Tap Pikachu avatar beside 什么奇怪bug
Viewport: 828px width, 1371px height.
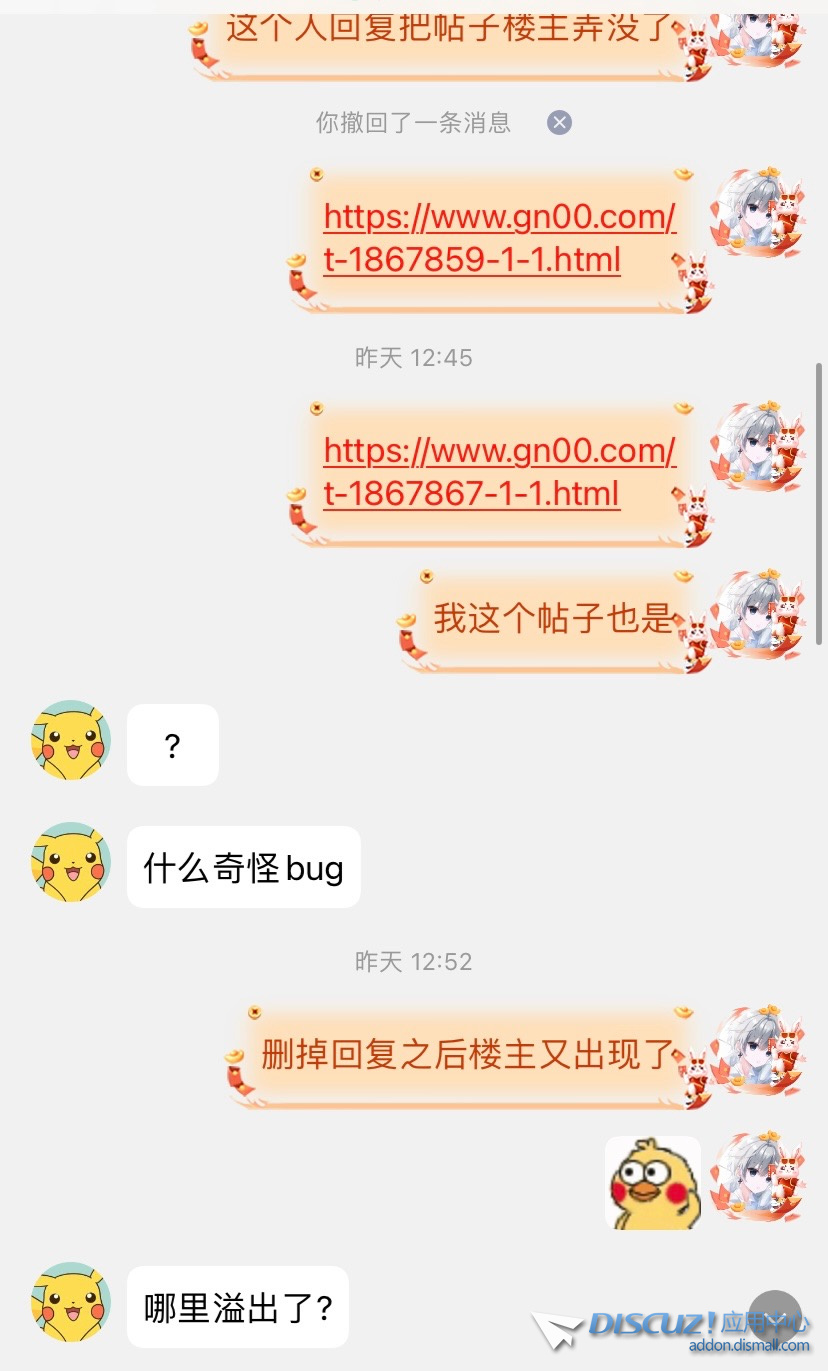click(x=71, y=864)
